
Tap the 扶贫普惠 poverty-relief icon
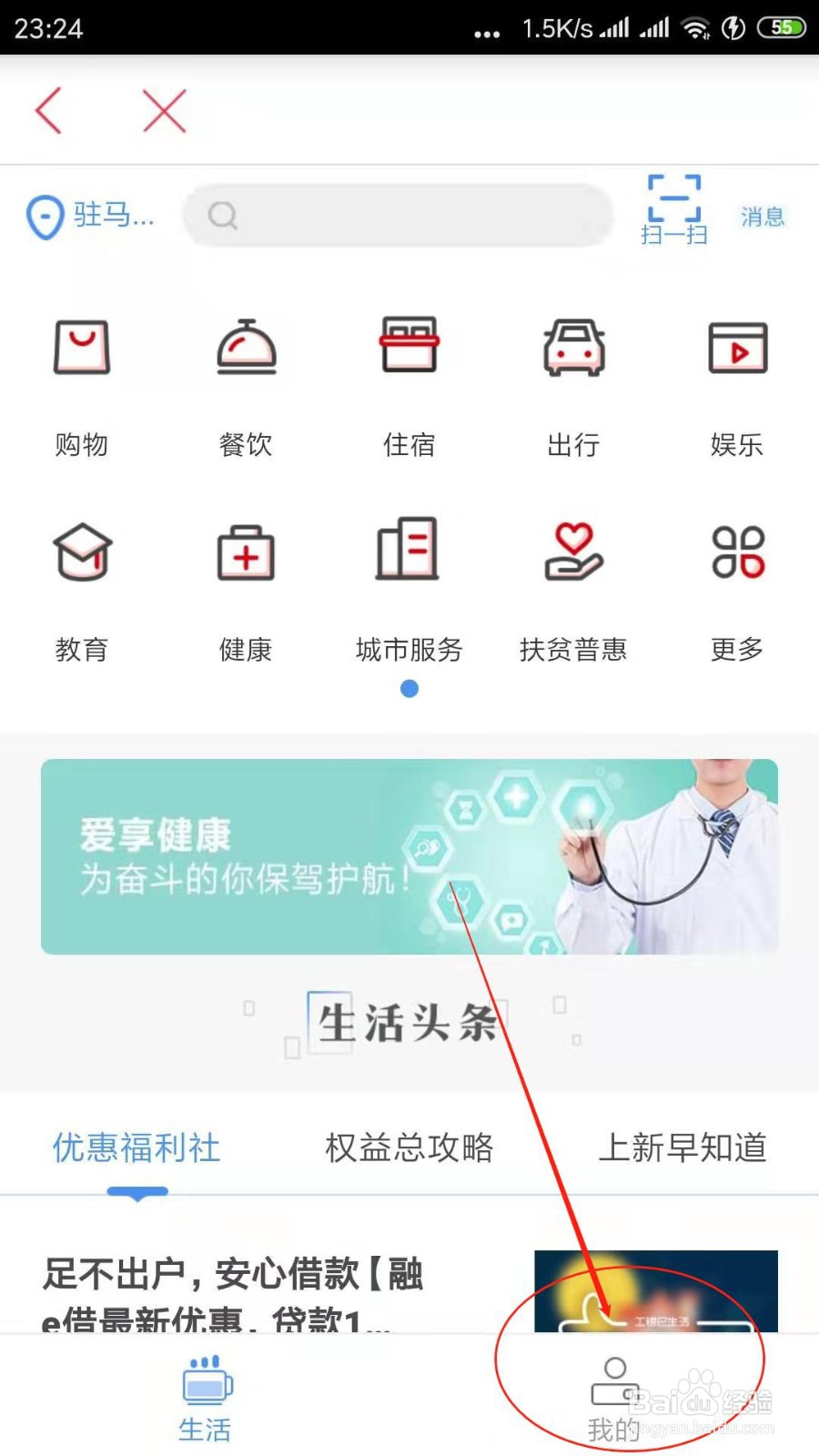pos(572,587)
